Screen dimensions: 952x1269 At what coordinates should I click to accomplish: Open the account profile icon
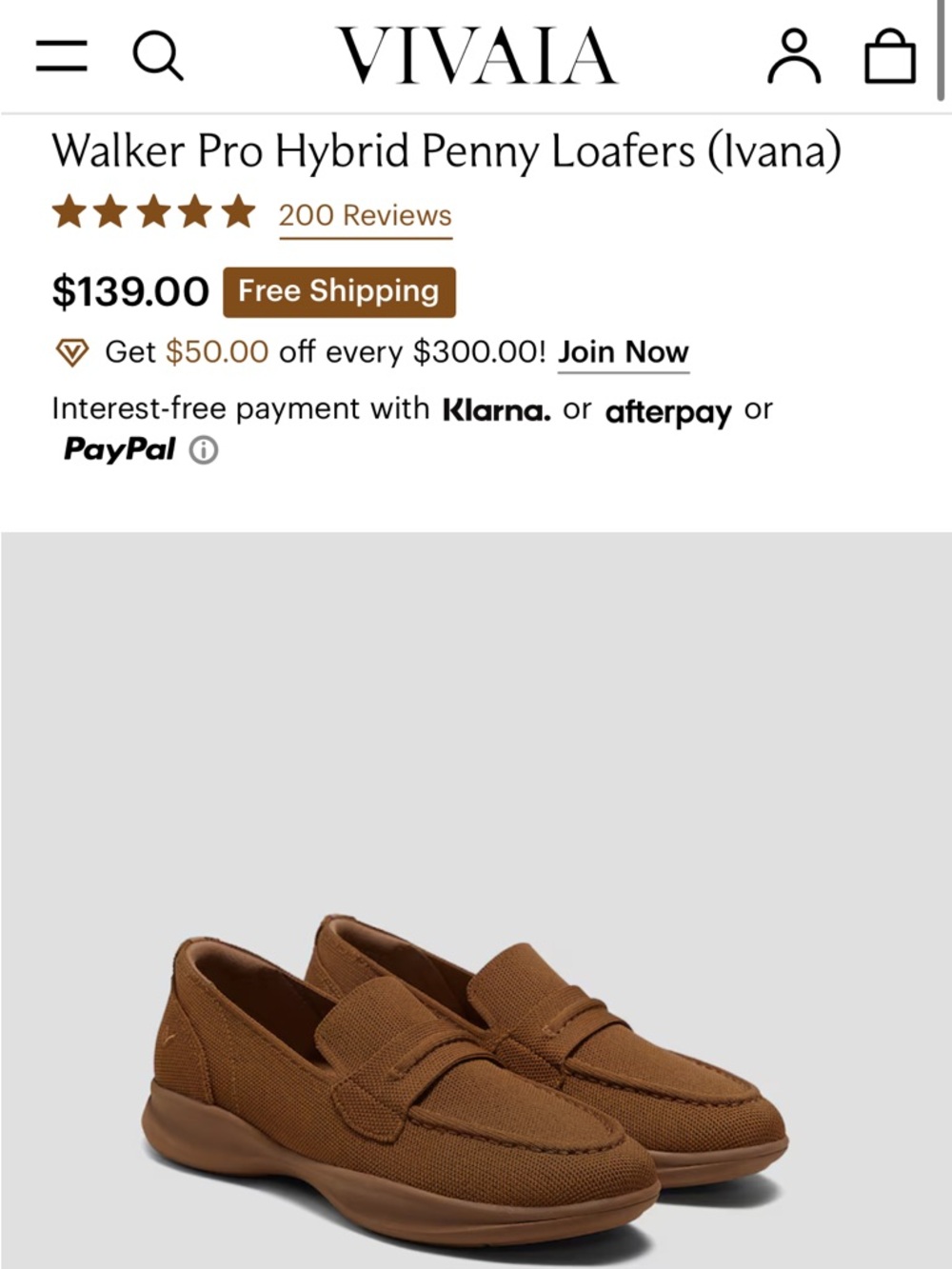[796, 57]
